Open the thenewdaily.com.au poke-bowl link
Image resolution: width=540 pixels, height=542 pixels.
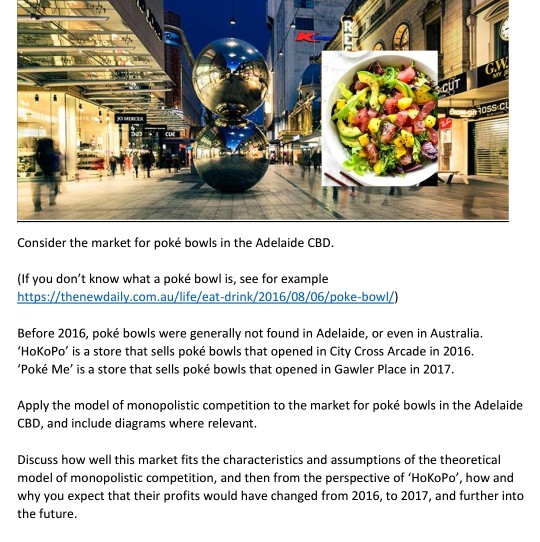click(206, 297)
